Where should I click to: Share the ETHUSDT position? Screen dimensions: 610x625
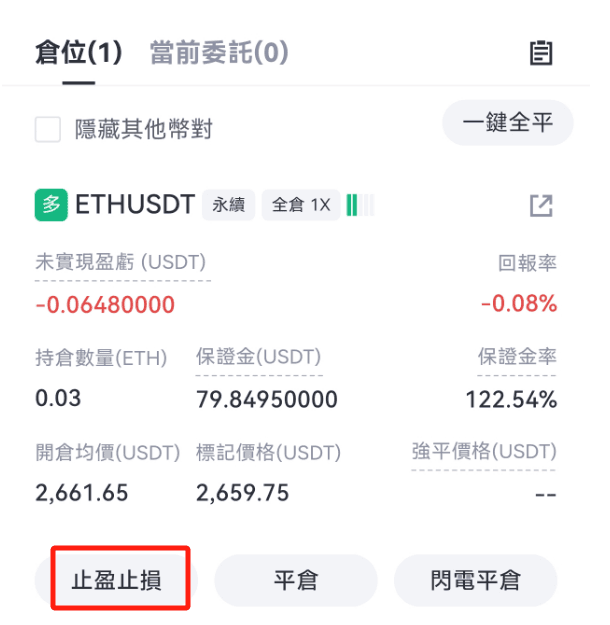pyautogui.click(x=541, y=206)
